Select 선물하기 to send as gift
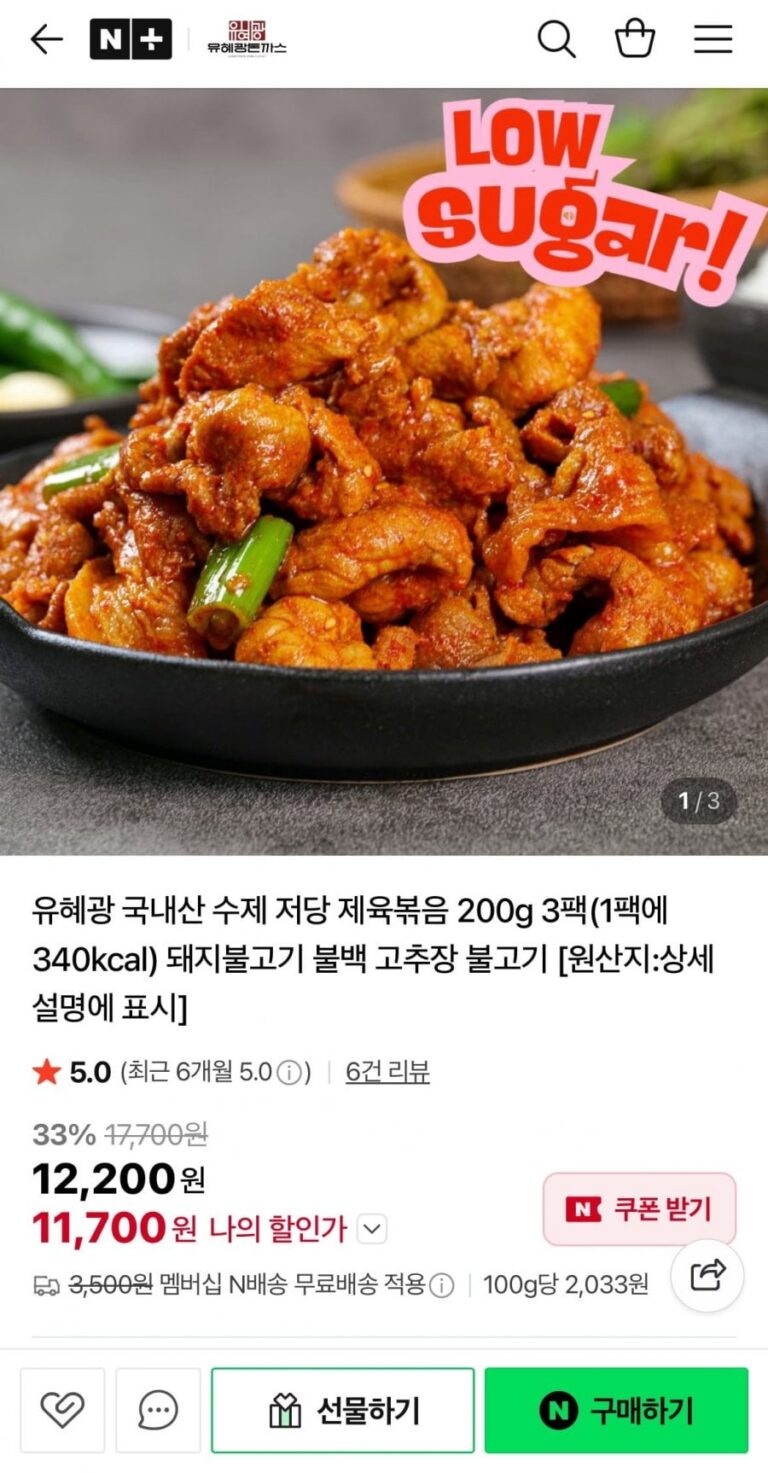The image size is (768, 1473). point(342,1410)
